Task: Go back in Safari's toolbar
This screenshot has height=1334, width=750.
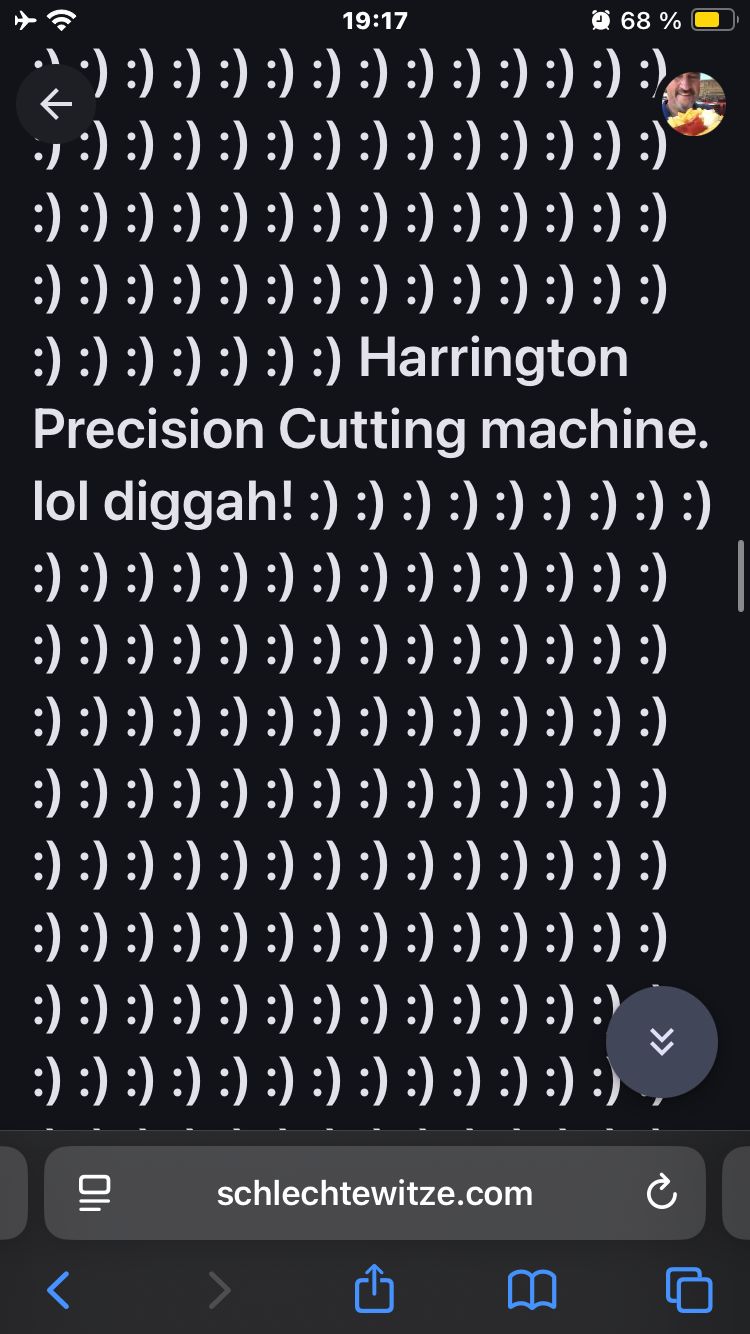Action: [x=59, y=1290]
